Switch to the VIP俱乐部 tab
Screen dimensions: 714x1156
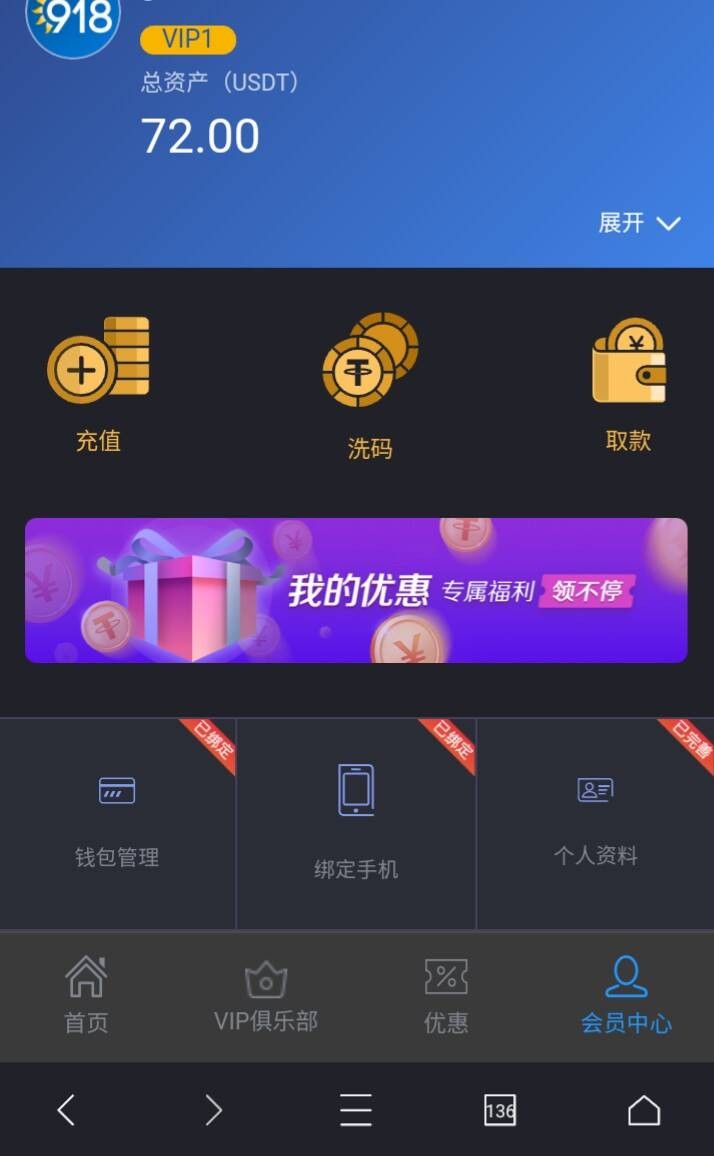(x=266, y=995)
